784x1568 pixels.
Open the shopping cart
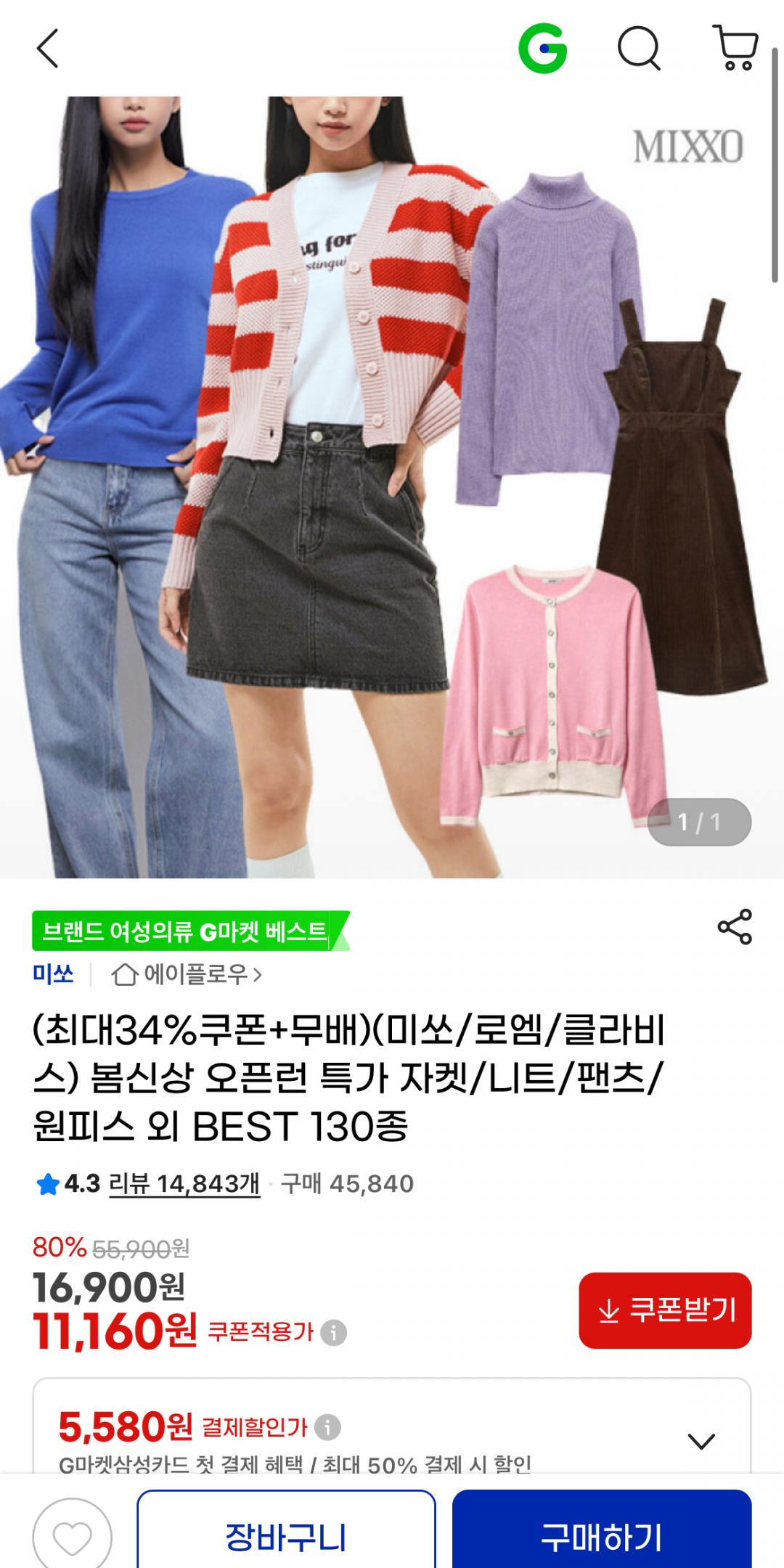pos(736,49)
